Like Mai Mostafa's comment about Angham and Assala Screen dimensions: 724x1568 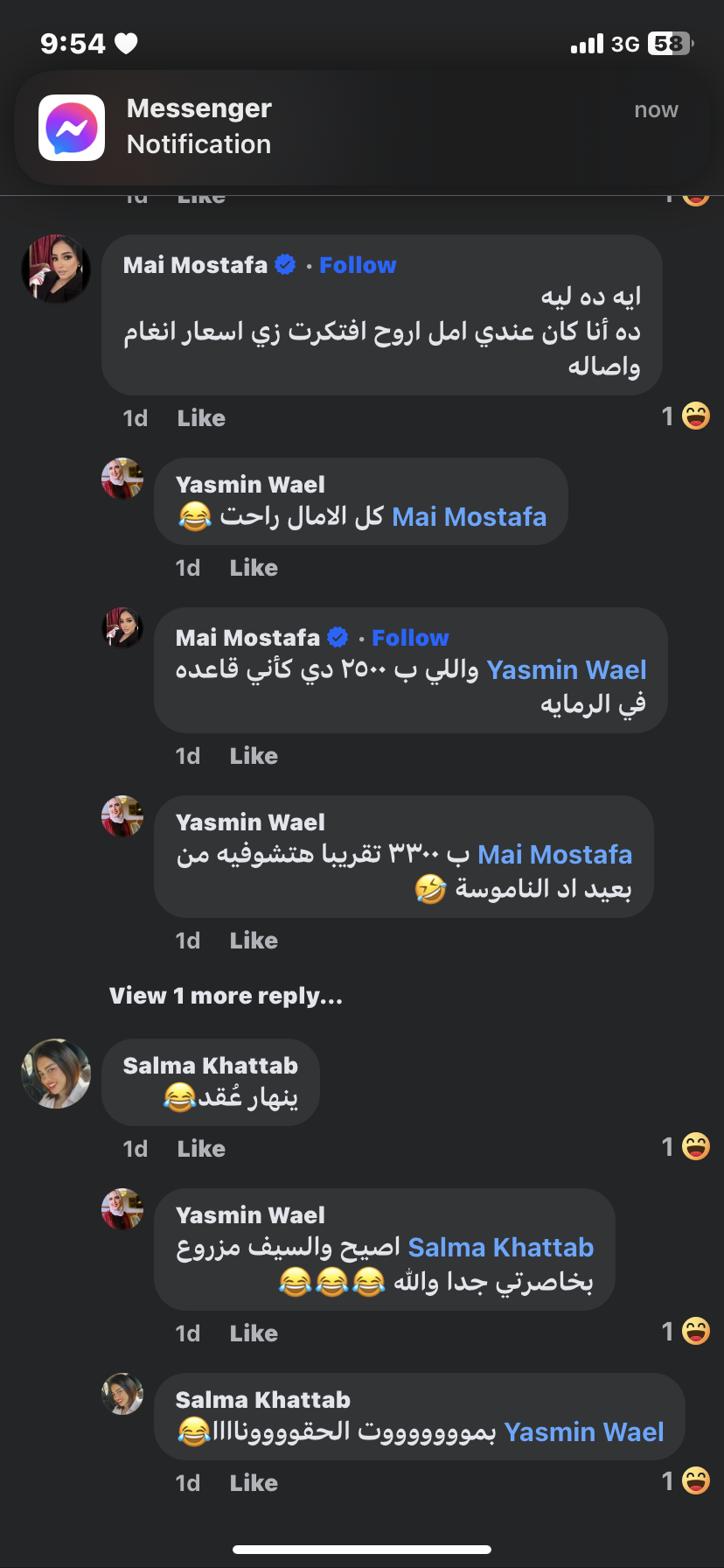pyautogui.click(x=201, y=418)
